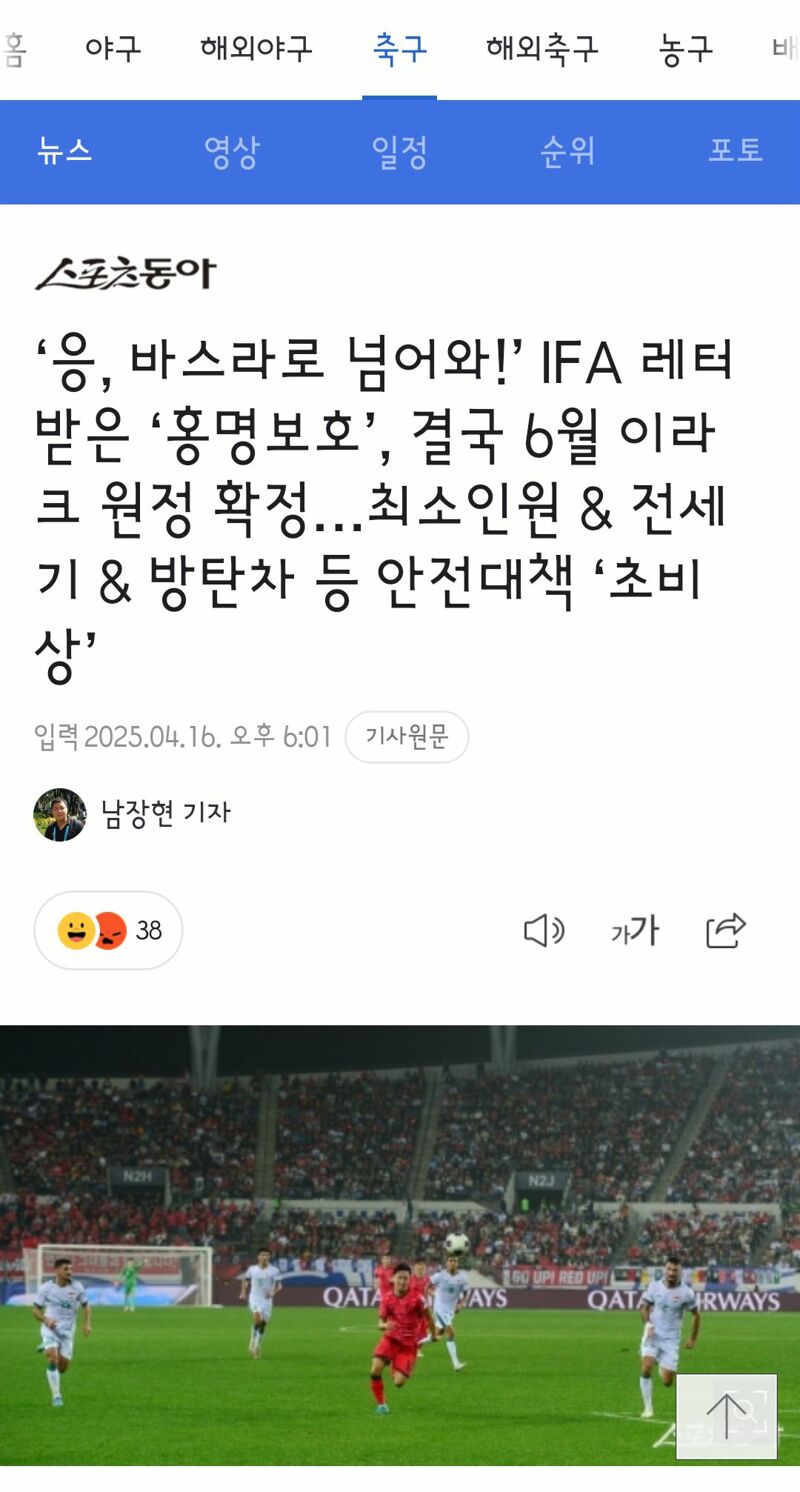The height and width of the screenshot is (1492, 800).
Task: Open the 포토 sub-tab
Action: pyautogui.click(x=735, y=151)
